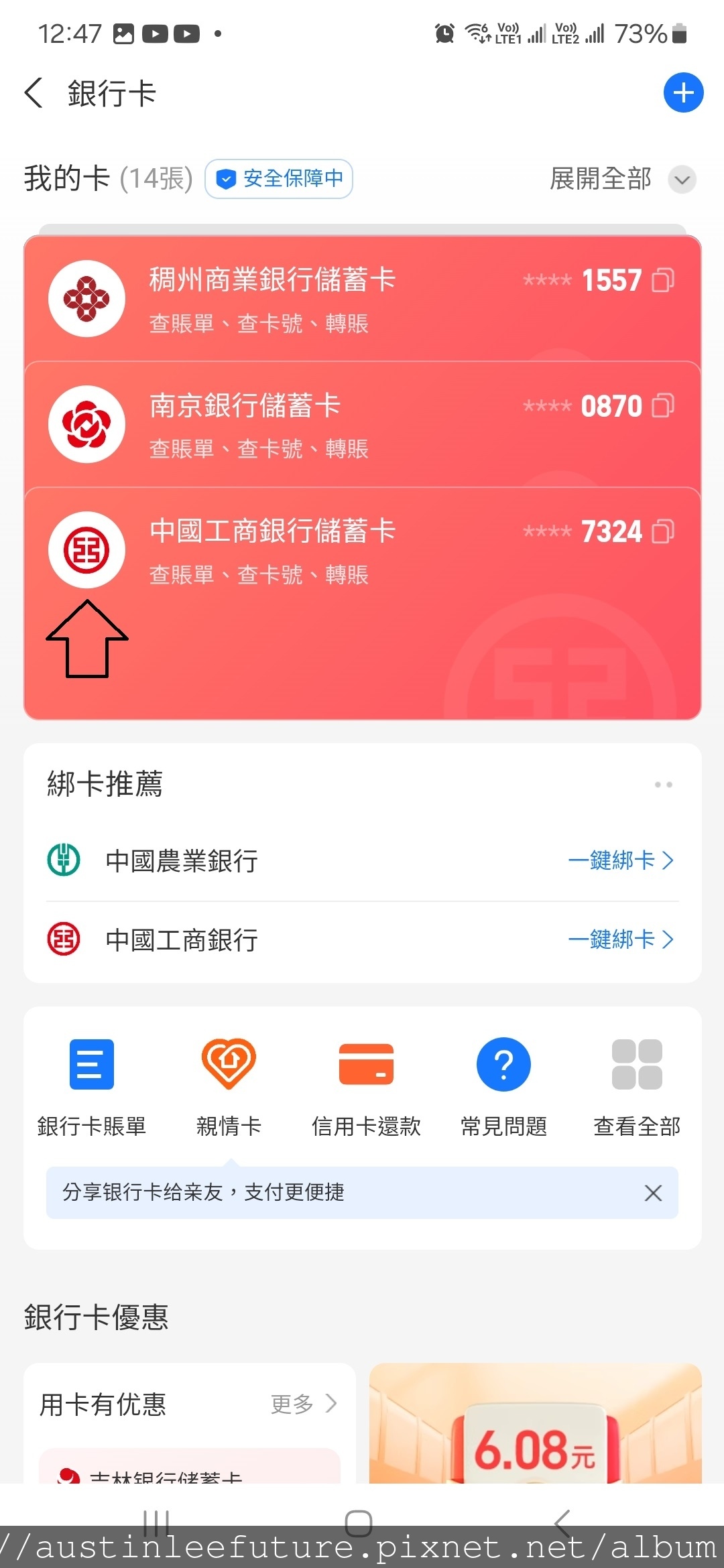Screen dimensions: 724x1568
Task: Copy card number ending 0870
Action: [663, 405]
